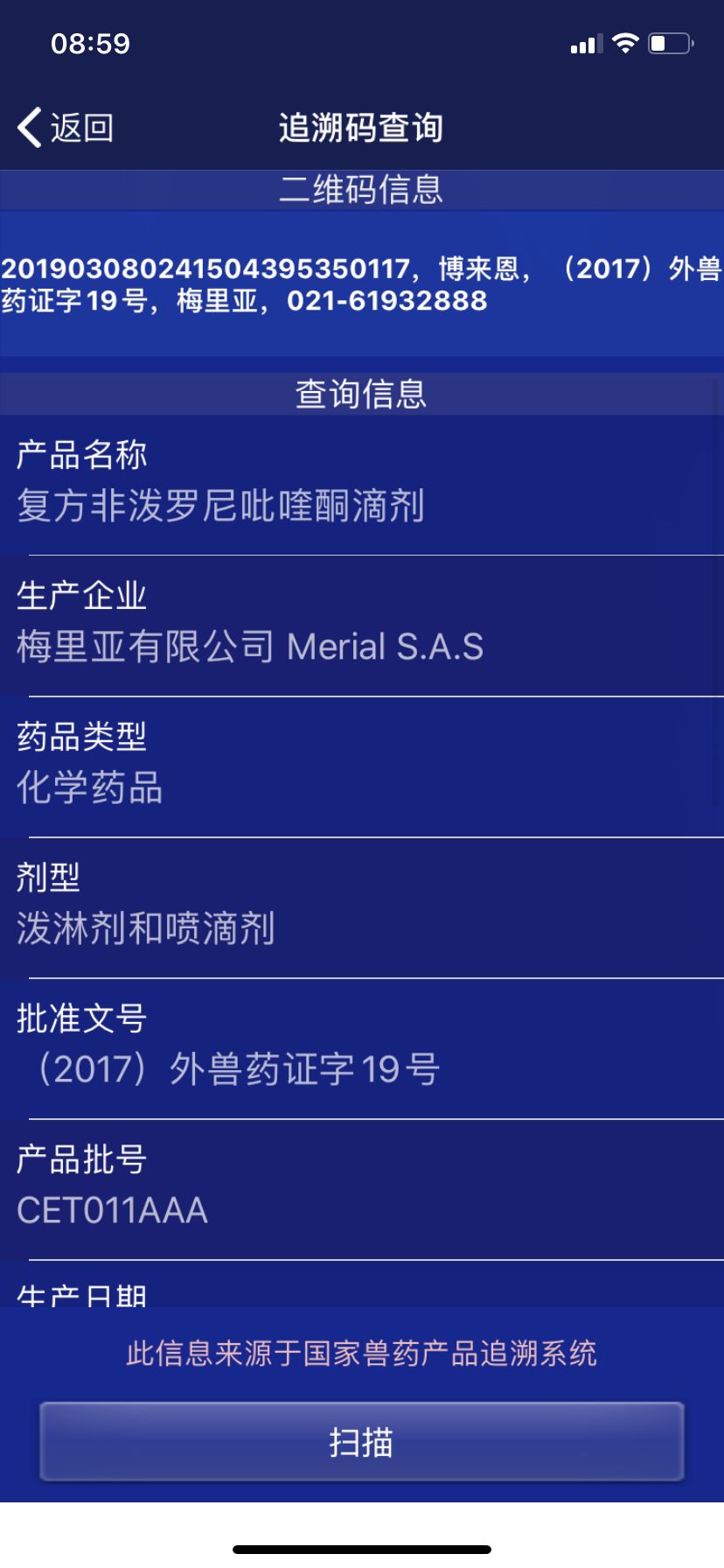Select the 剂型 row showing 泼淋剂和喷滴剂
Image resolution: width=724 pixels, height=1568 pixels.
[x=362, y=905]
